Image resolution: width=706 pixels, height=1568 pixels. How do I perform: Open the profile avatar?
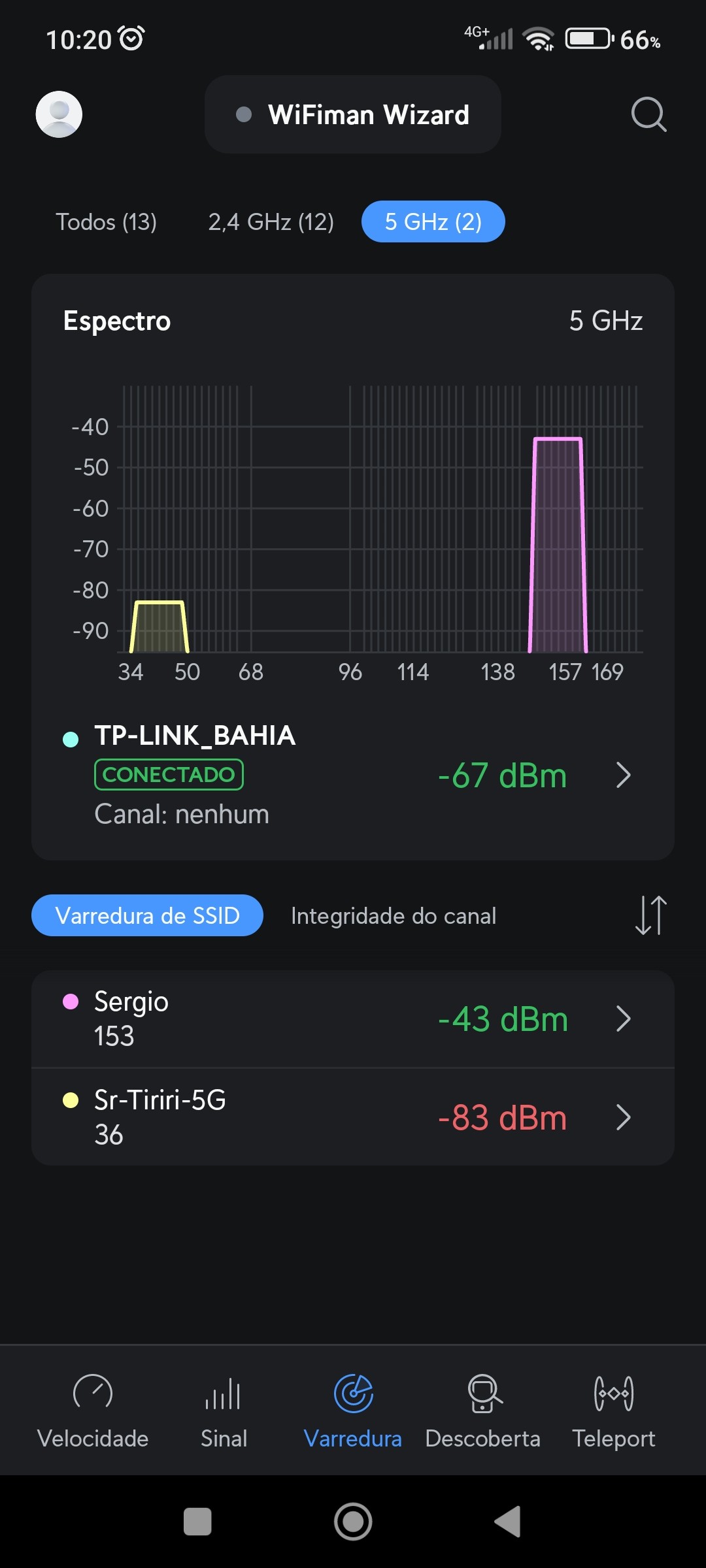59,114
